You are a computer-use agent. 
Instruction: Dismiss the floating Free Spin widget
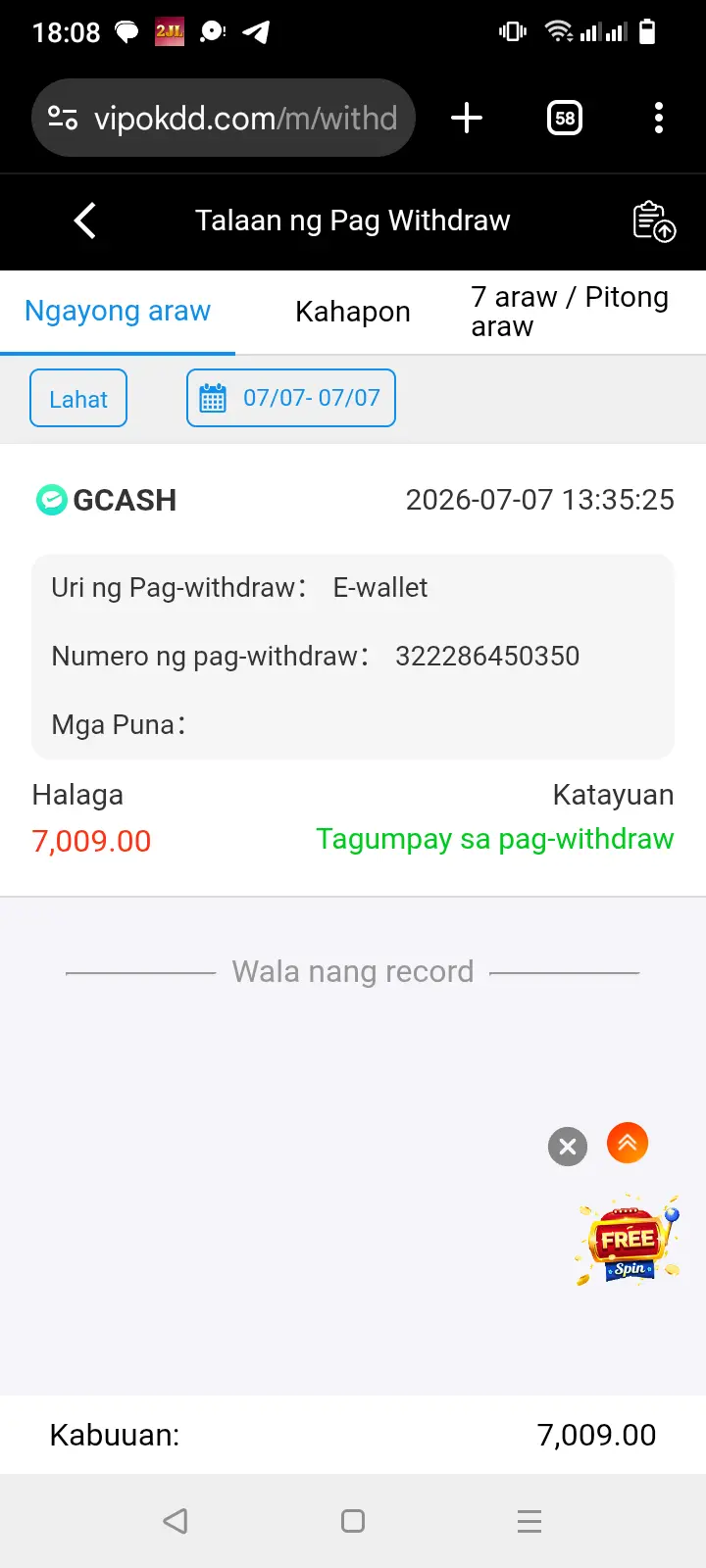click(x=568, y=1147)
